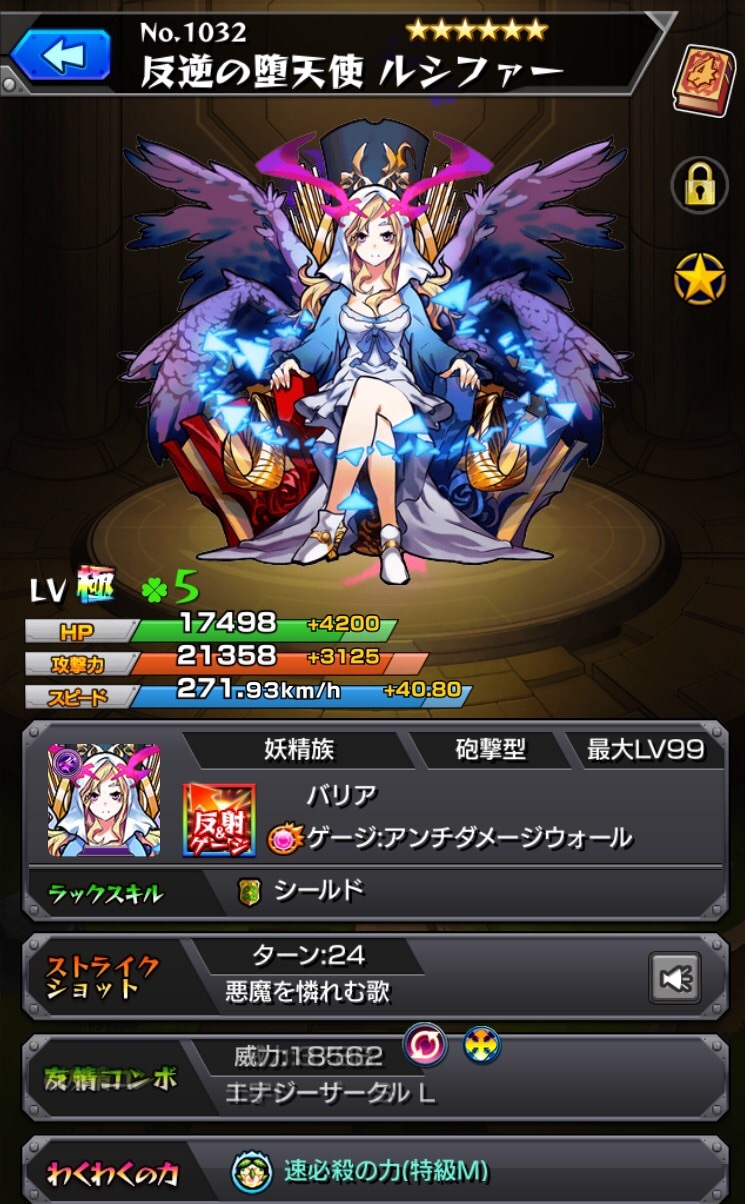
Task: Go back with the blue arrow button
Action: tap(60, 54)
